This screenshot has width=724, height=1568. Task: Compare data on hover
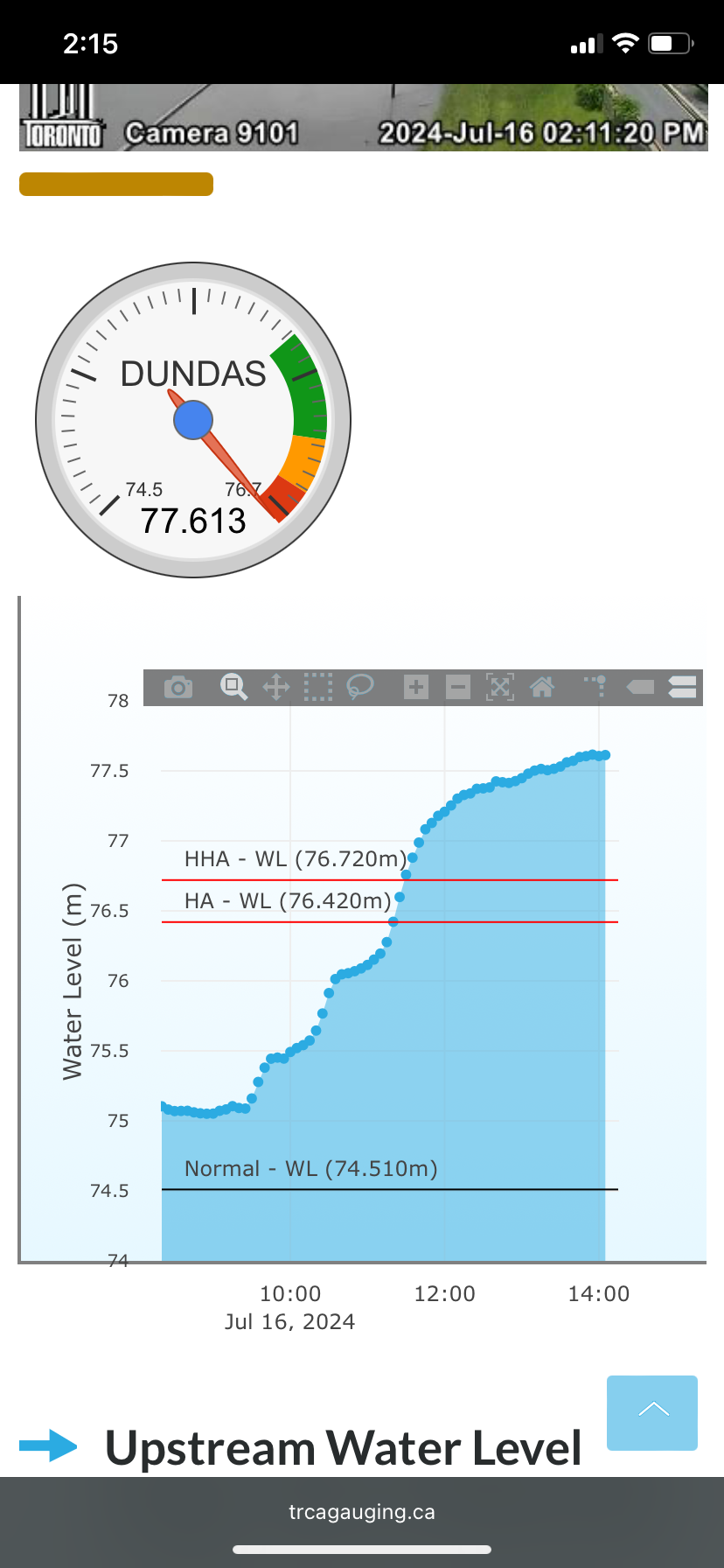click(x=683, y=688)
